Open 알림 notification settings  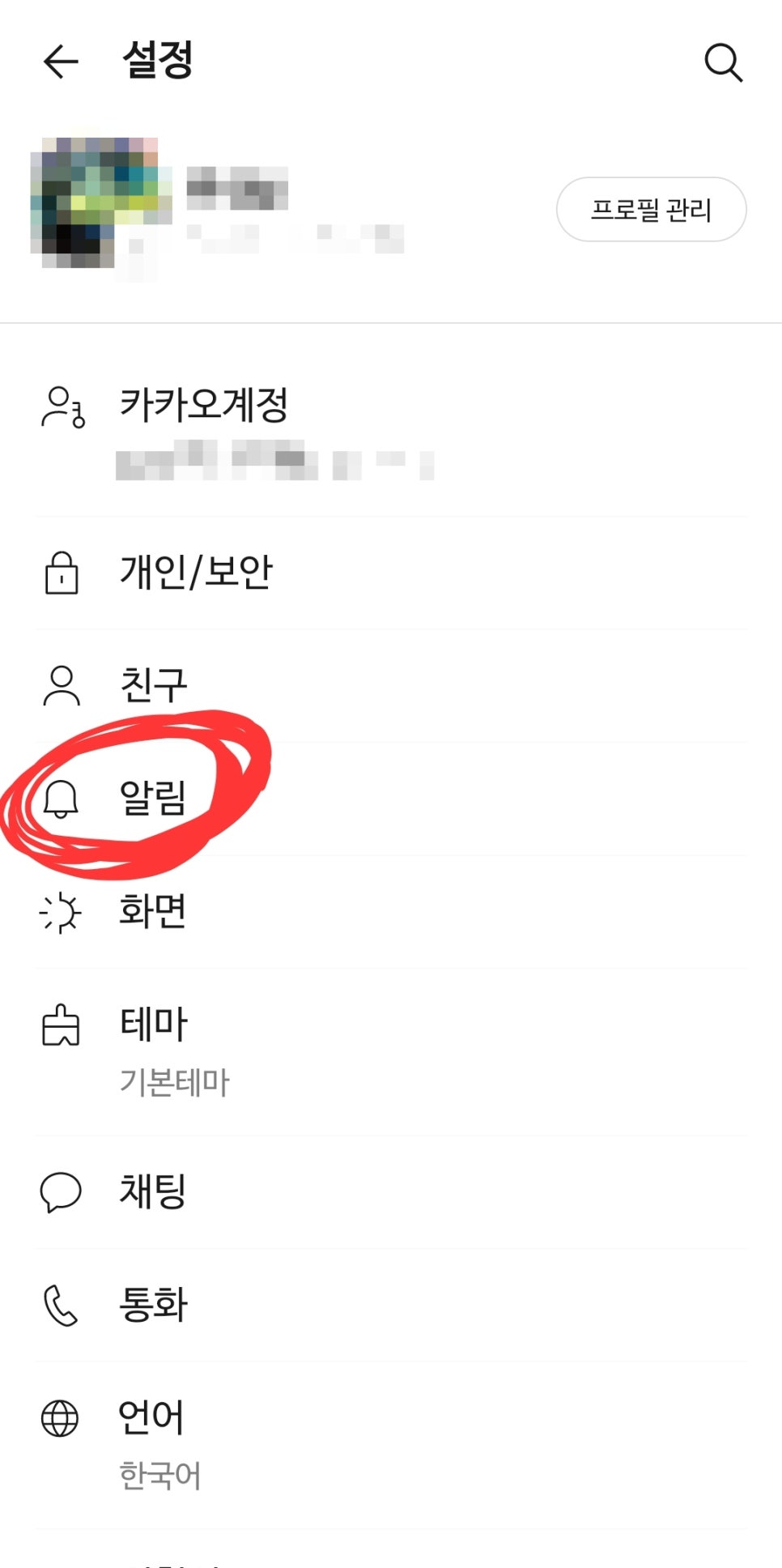[391, 799]
